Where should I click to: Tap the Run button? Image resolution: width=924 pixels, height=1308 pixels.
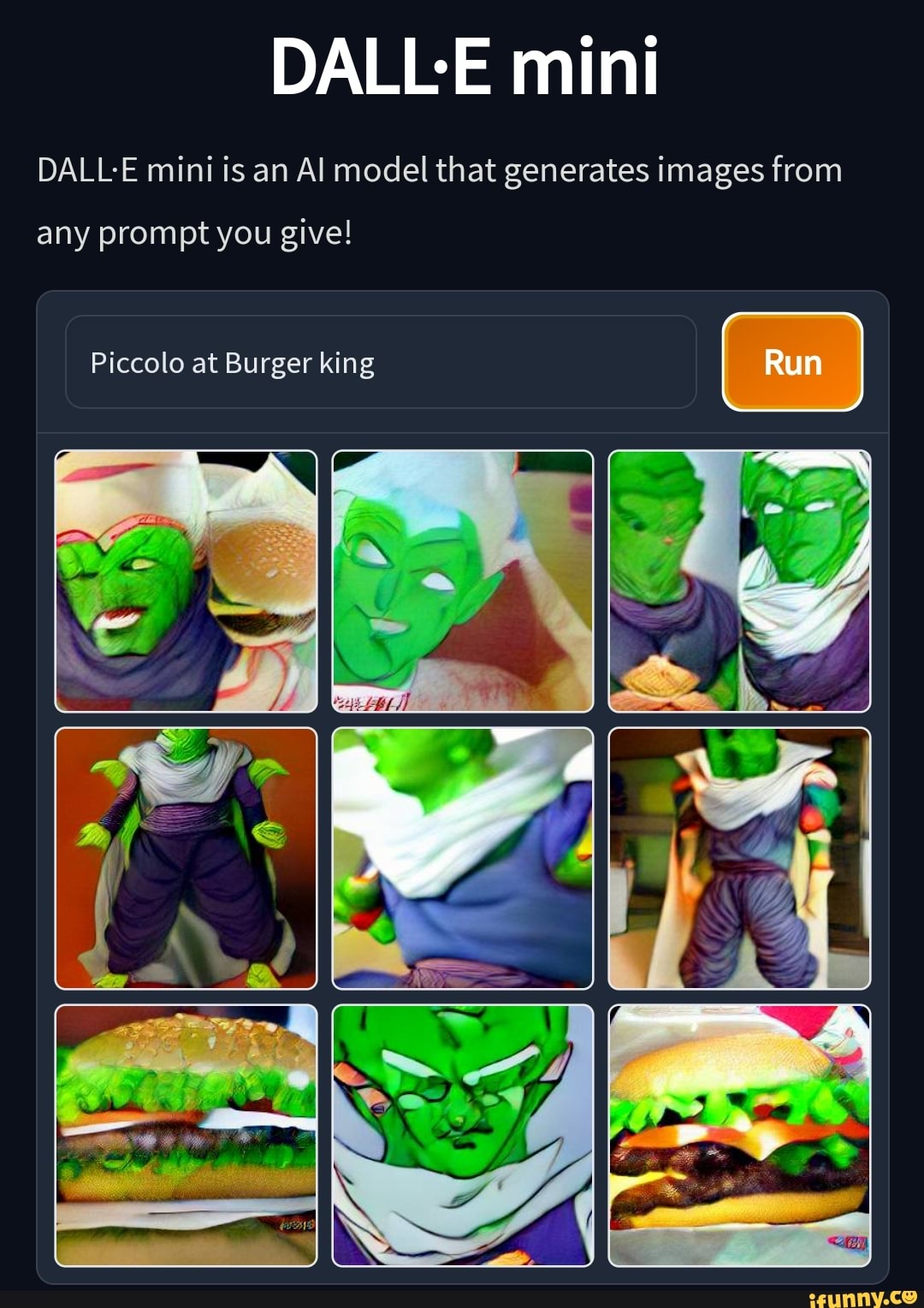pos(792,362)
